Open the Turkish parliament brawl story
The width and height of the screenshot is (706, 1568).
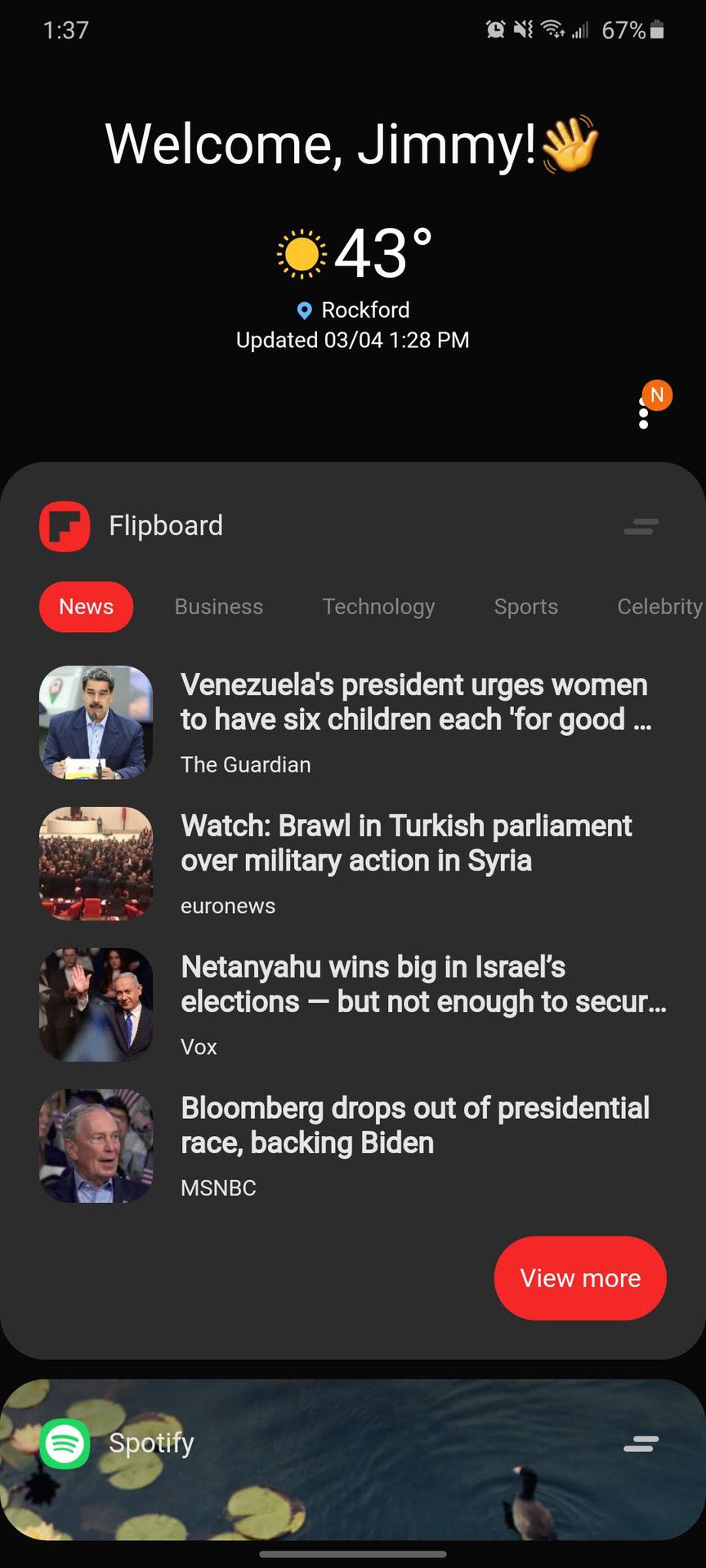click(x=406, y=844)
